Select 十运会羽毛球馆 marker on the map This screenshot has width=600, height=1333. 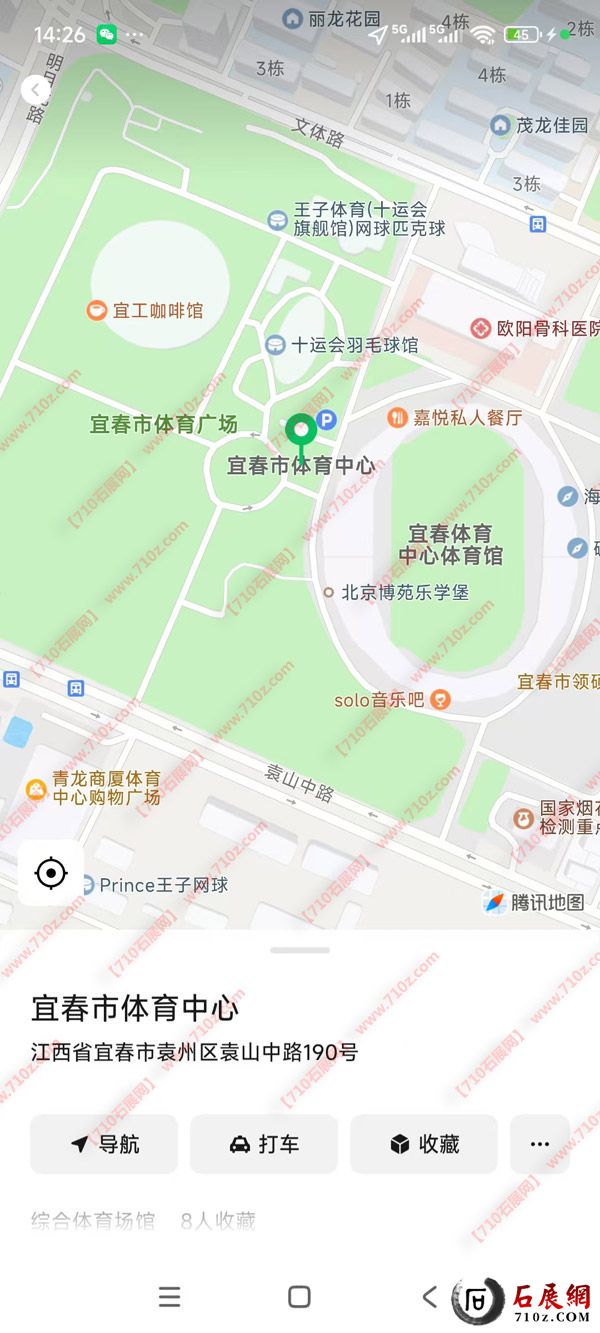pos(275,345)
